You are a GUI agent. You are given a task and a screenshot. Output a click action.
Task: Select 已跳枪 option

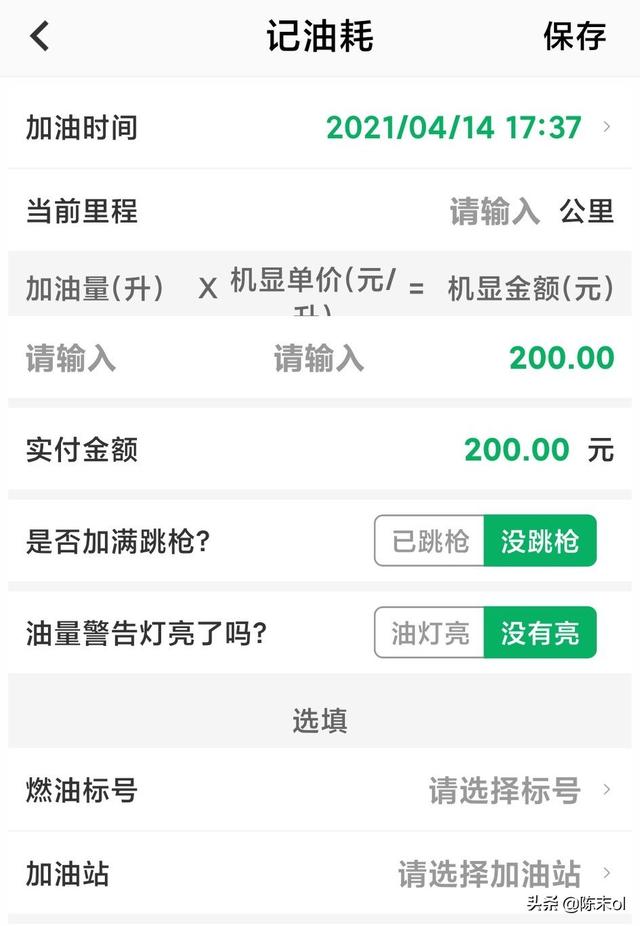[x=430, y=541]
